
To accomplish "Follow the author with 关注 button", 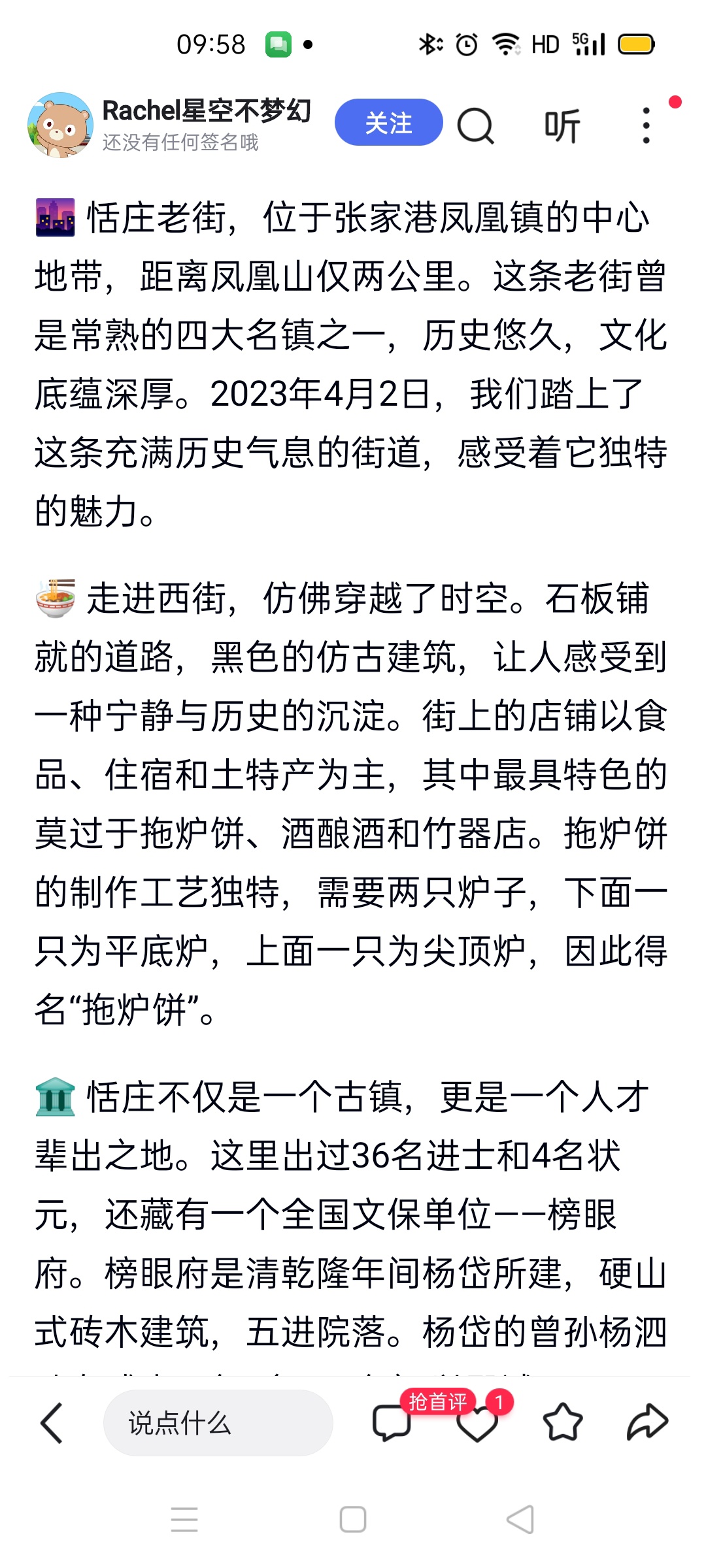I will [388, 123].
